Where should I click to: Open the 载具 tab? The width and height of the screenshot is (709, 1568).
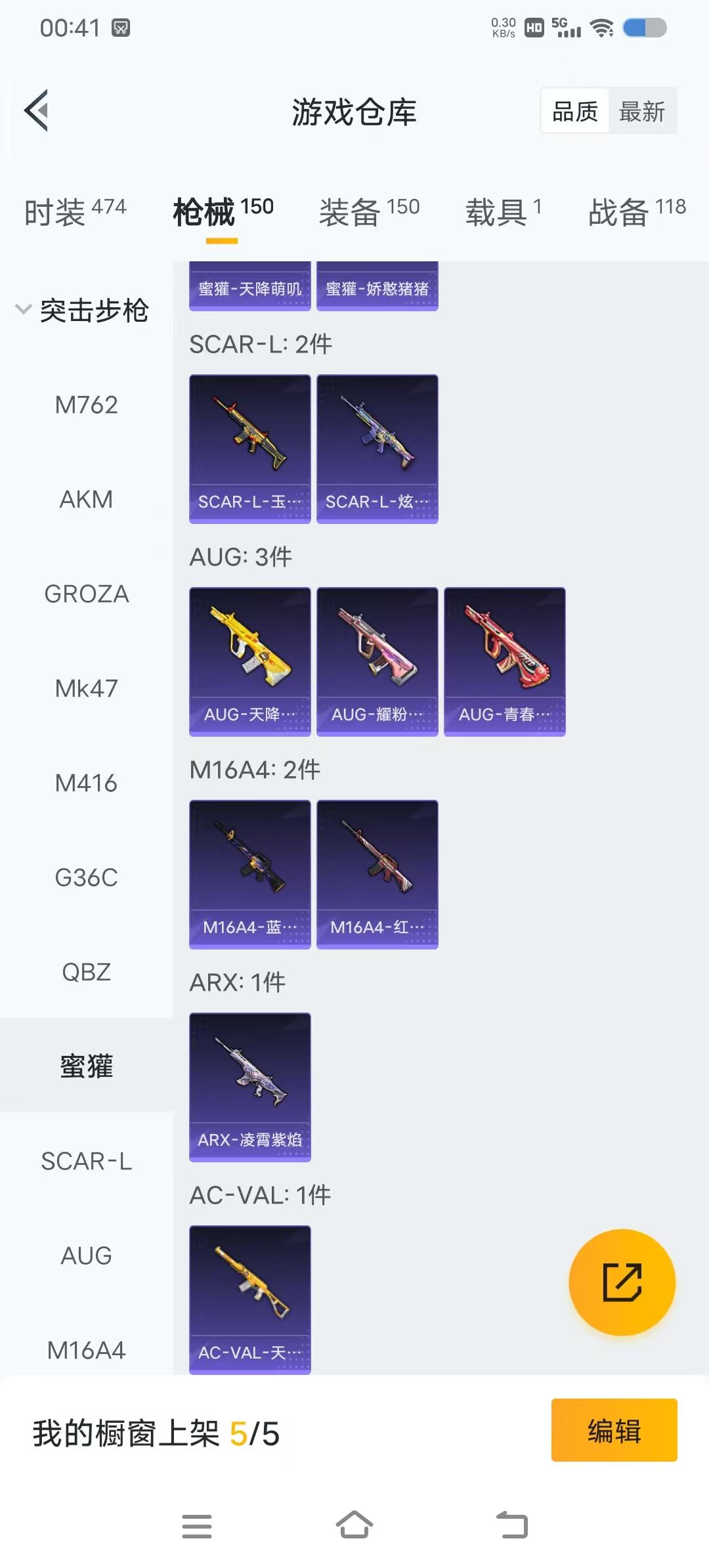tap(503, 211)
